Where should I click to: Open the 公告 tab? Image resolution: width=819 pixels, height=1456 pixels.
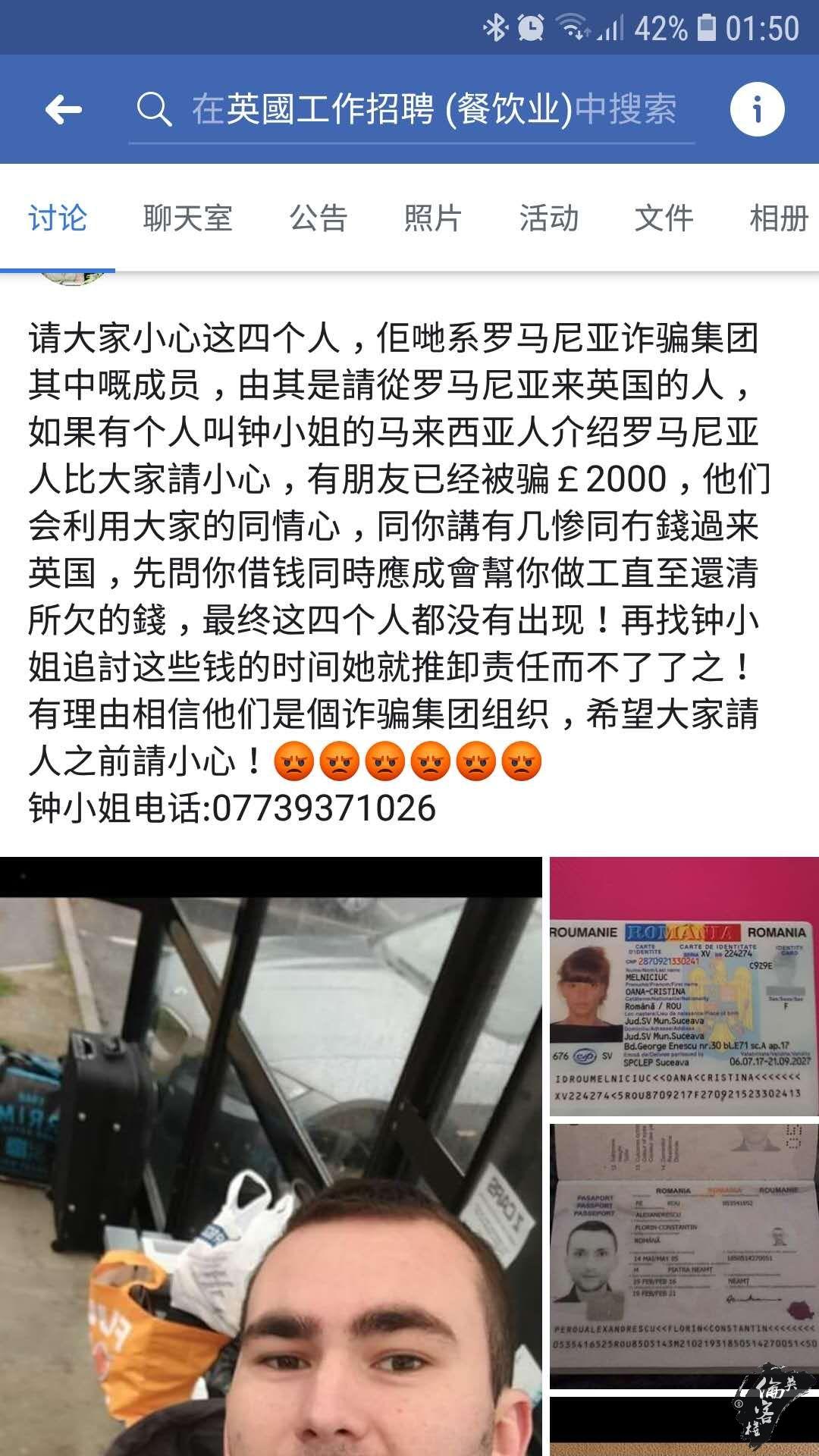point(318,218)
